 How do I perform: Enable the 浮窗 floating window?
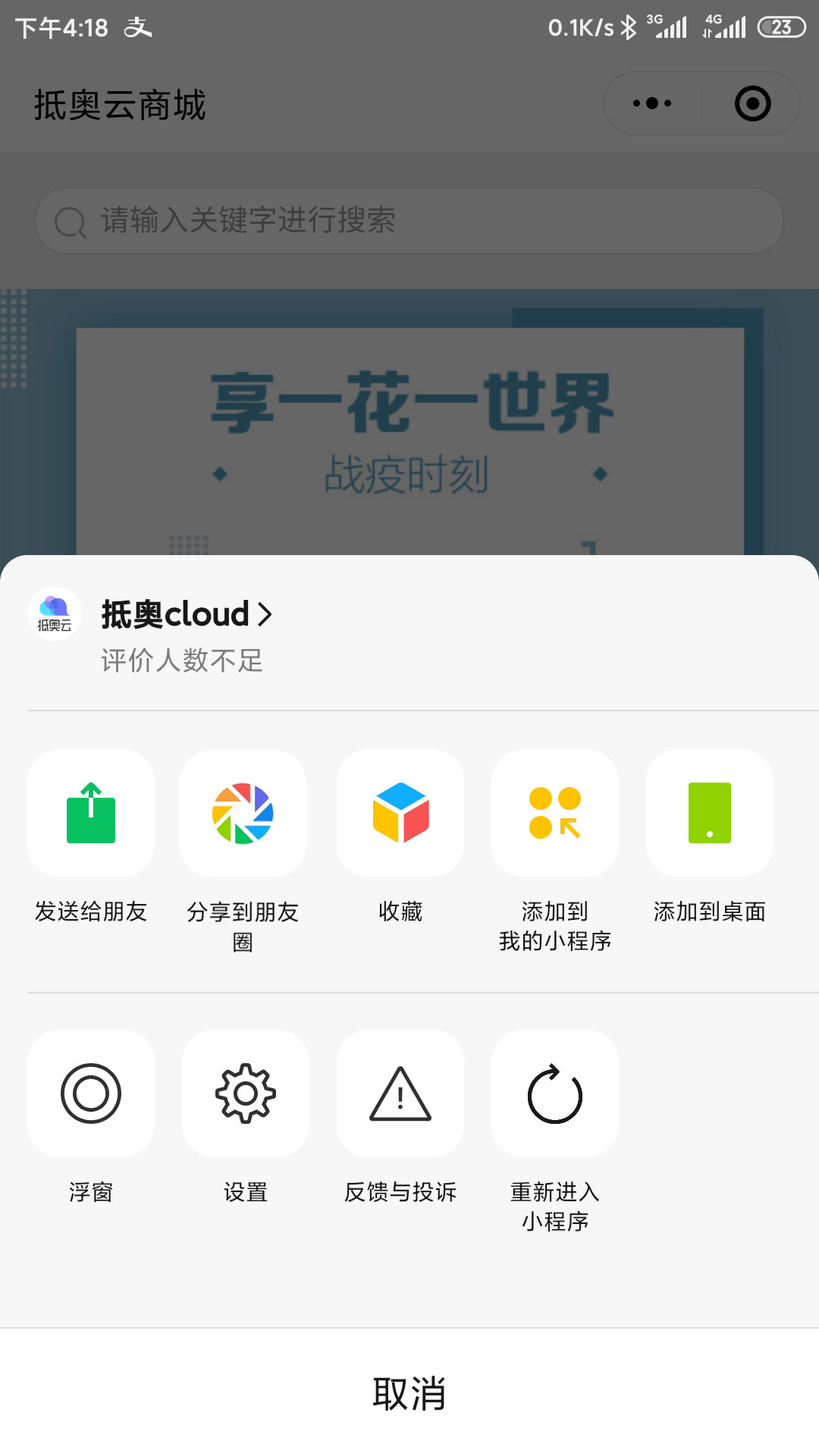point(91,1094)
